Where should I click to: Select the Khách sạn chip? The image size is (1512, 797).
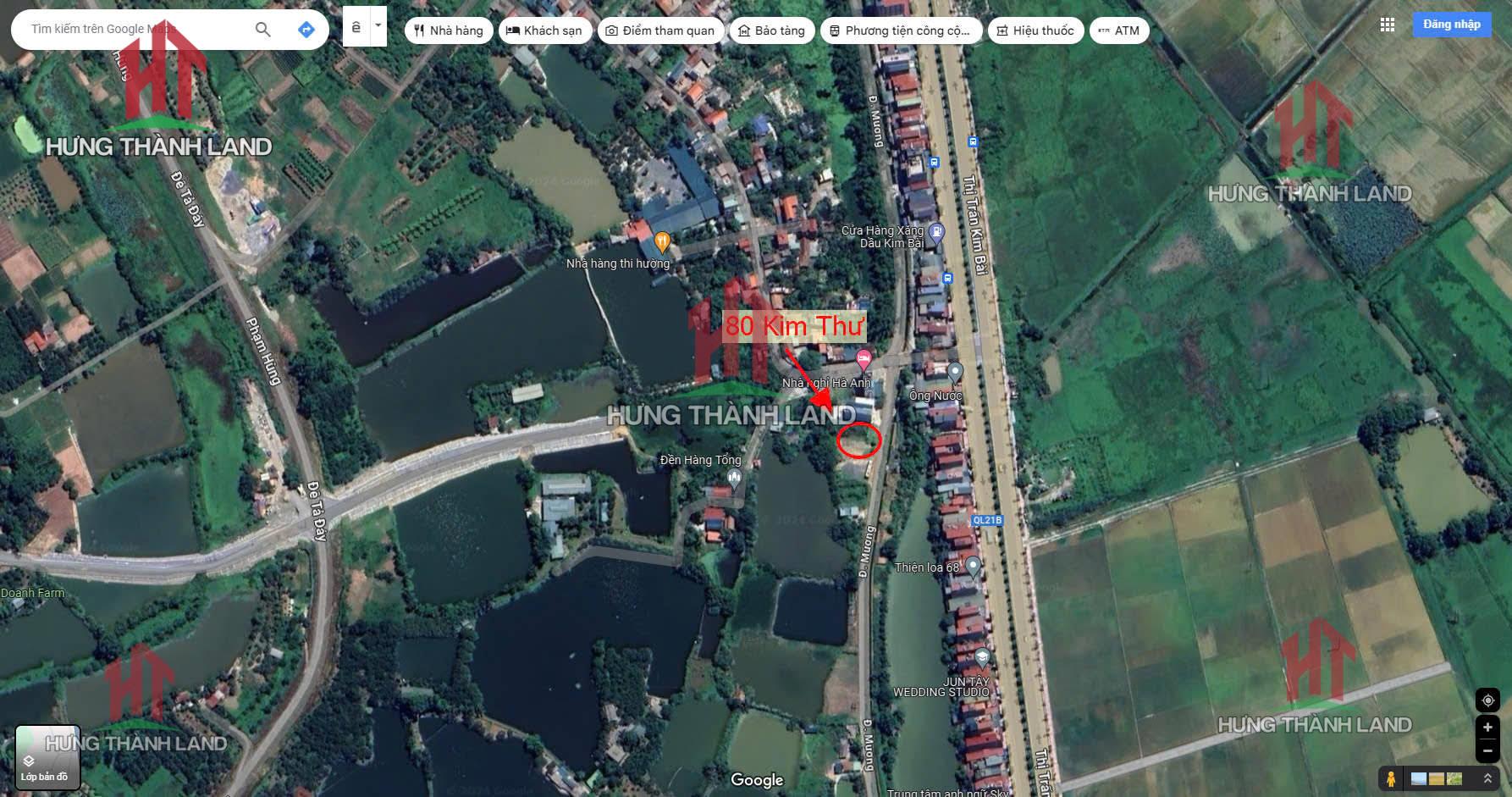tap(544, 30)
